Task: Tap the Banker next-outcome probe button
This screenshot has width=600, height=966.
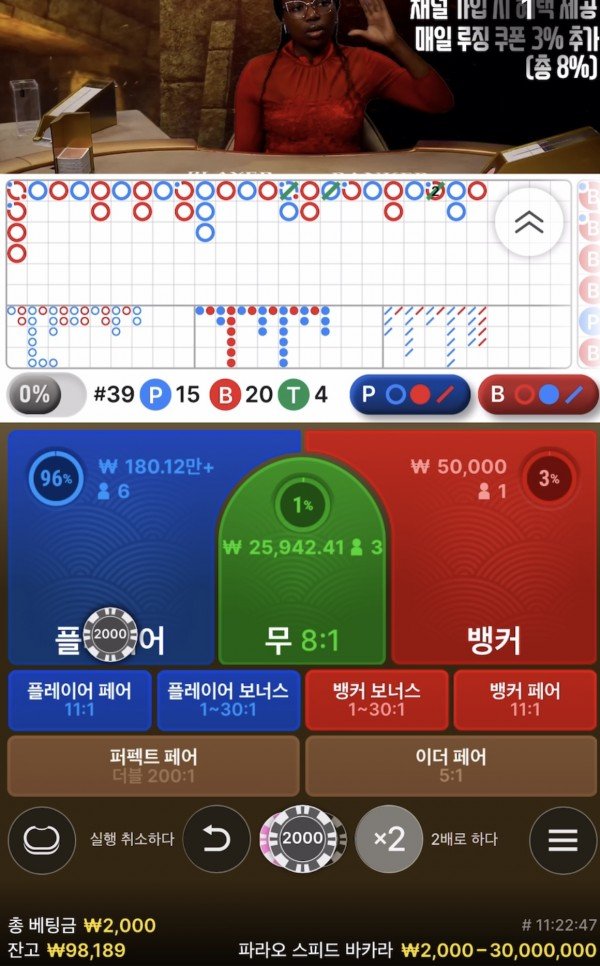Action: 534,394
